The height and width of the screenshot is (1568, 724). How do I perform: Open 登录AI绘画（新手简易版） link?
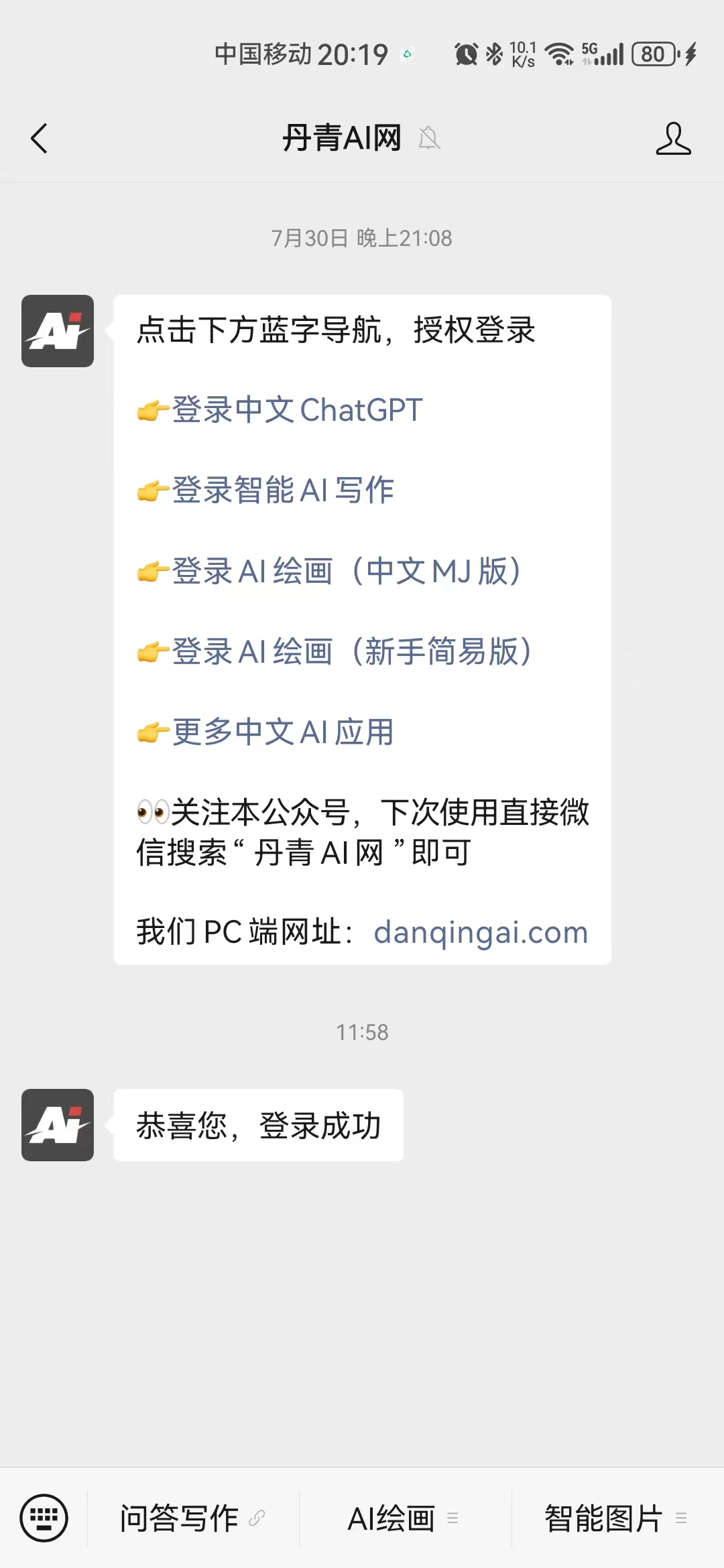(x=352, y=652)
